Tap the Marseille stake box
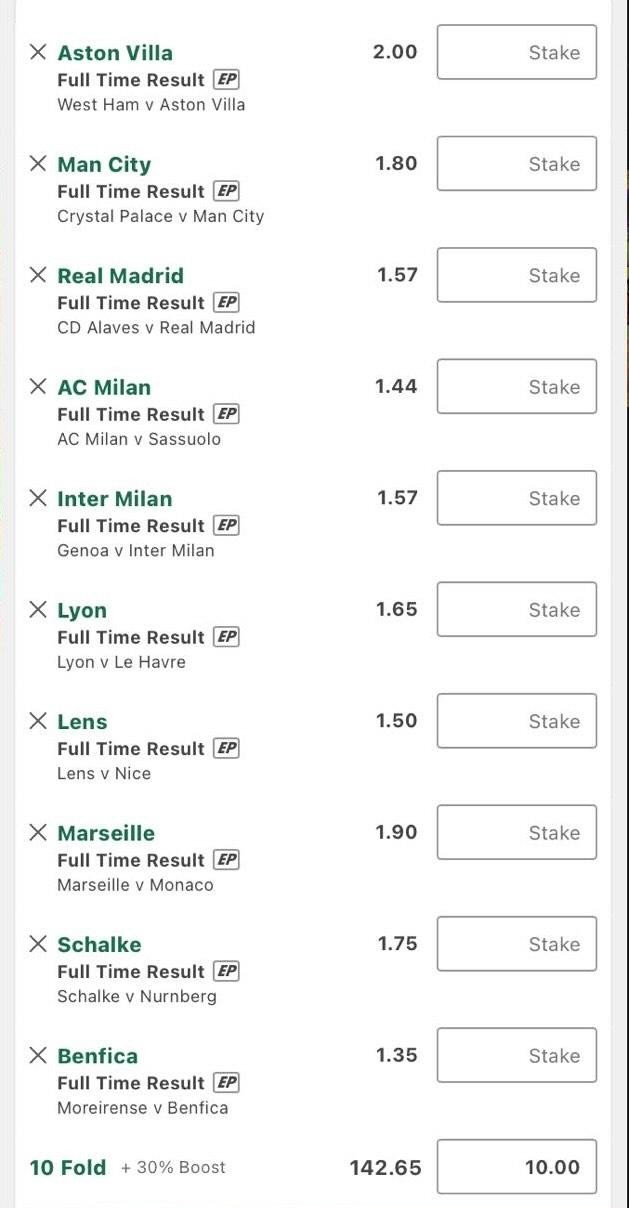The width and height of the screenshot is (629, 1208). point(516,833)
